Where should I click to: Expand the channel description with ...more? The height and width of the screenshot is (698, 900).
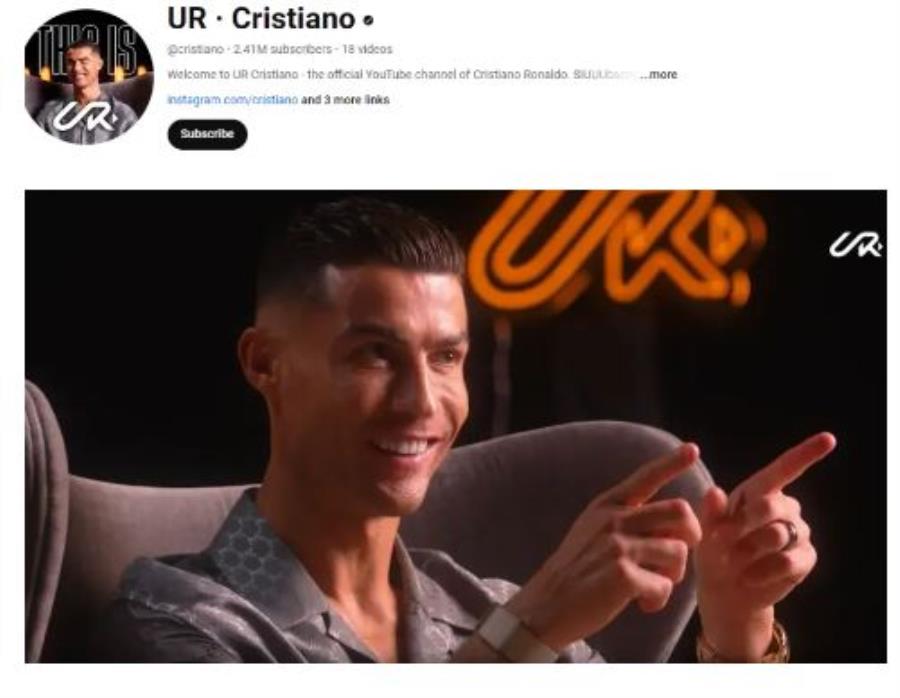[658, 74]
